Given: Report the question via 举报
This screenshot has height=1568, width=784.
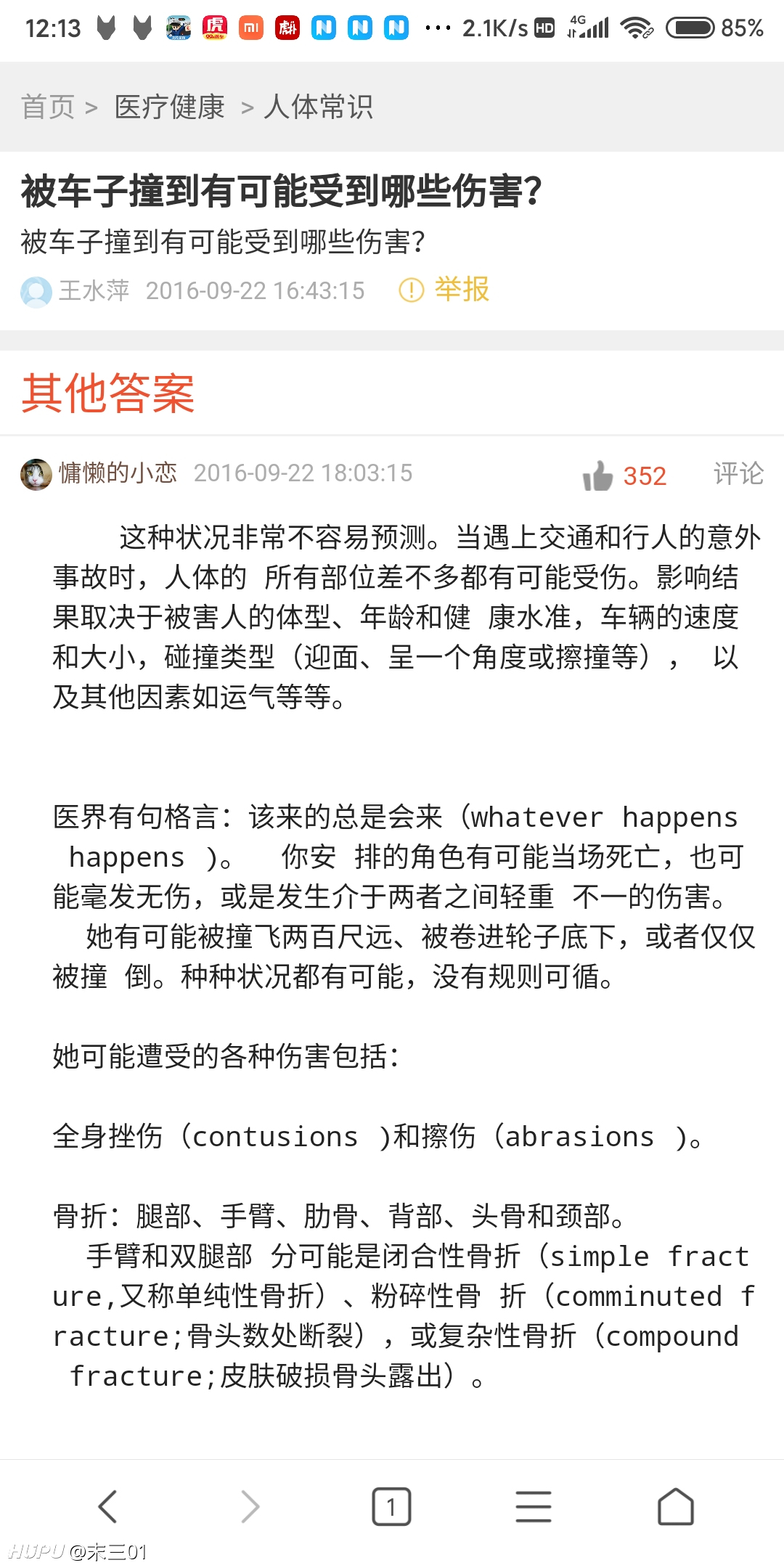Looking at the screenshot, I should pos(444,290).
